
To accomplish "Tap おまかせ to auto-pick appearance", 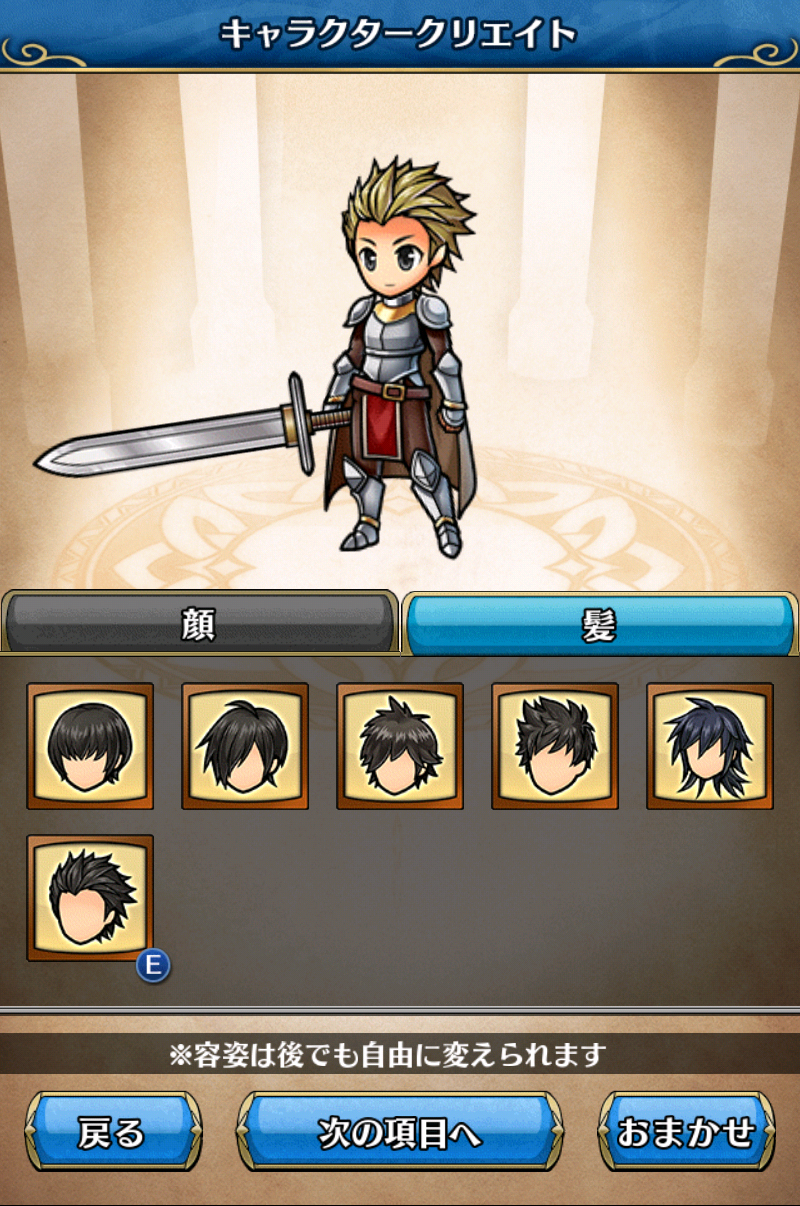I will (686, 1132).
